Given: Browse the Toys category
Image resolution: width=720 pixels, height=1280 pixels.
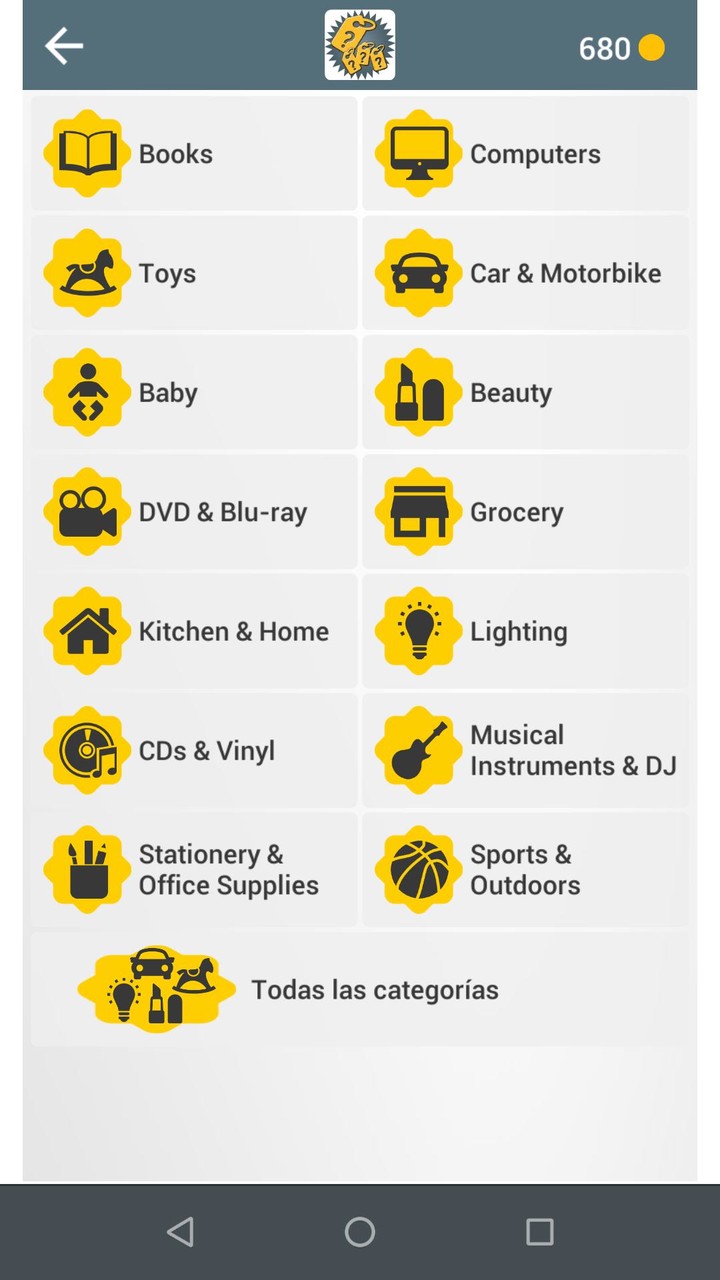Looking at the screenshot, I should pos(194,273).
